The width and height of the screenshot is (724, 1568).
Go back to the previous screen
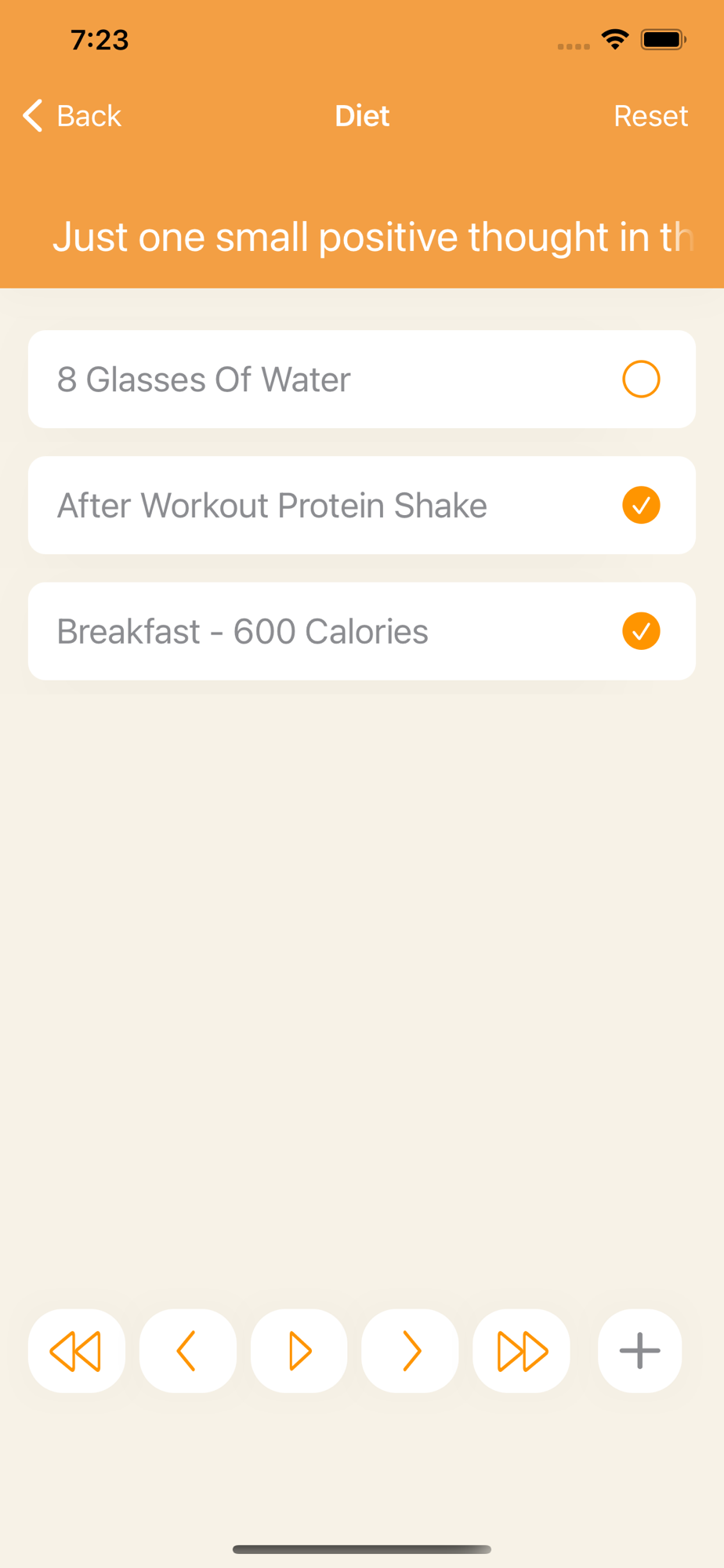coord(72,116)
